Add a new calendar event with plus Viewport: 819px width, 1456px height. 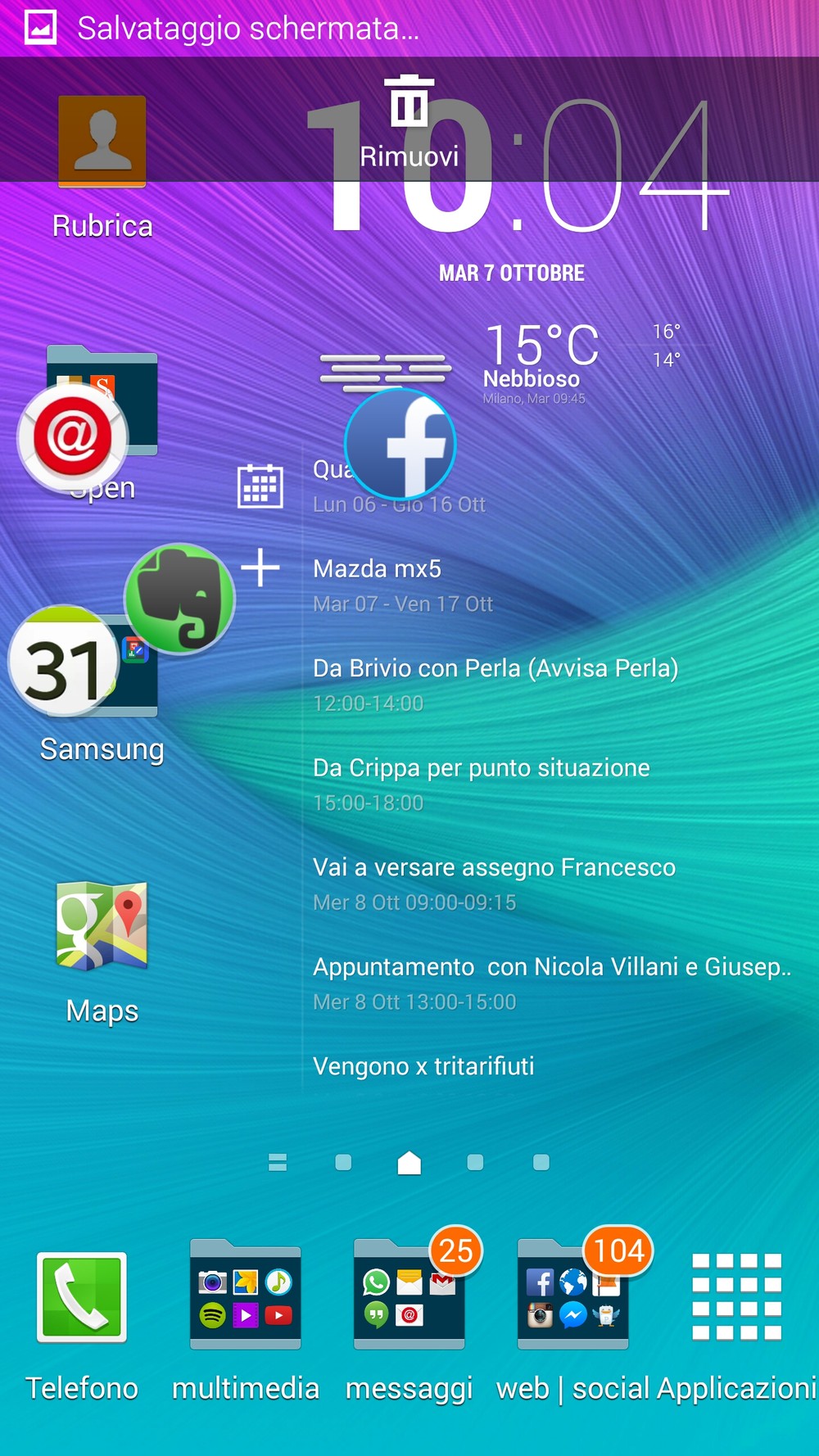pos(260,567)
